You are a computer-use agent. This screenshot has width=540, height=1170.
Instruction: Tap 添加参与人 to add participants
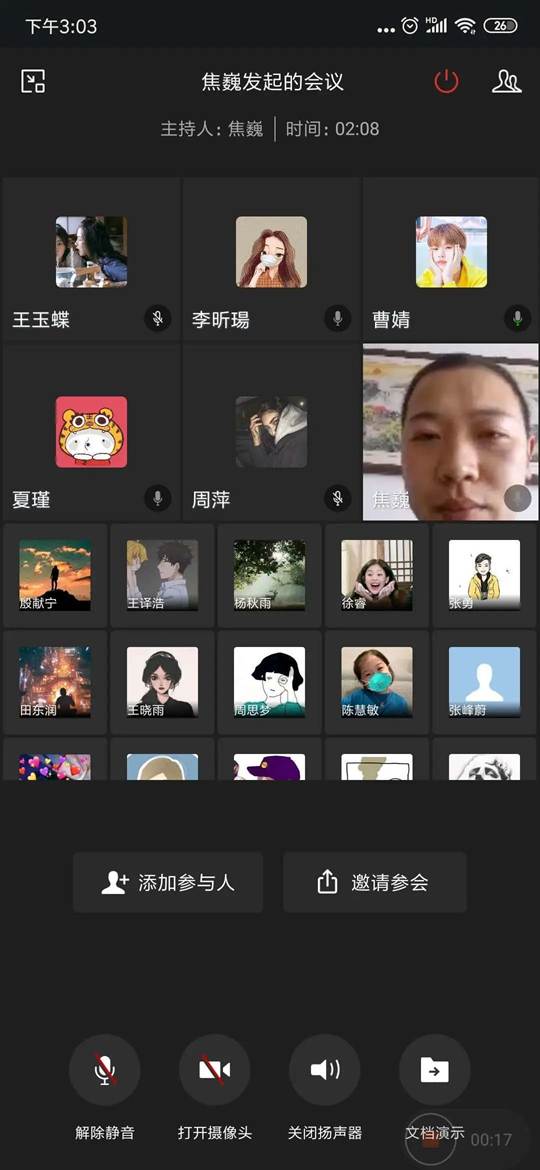point(168,883)
